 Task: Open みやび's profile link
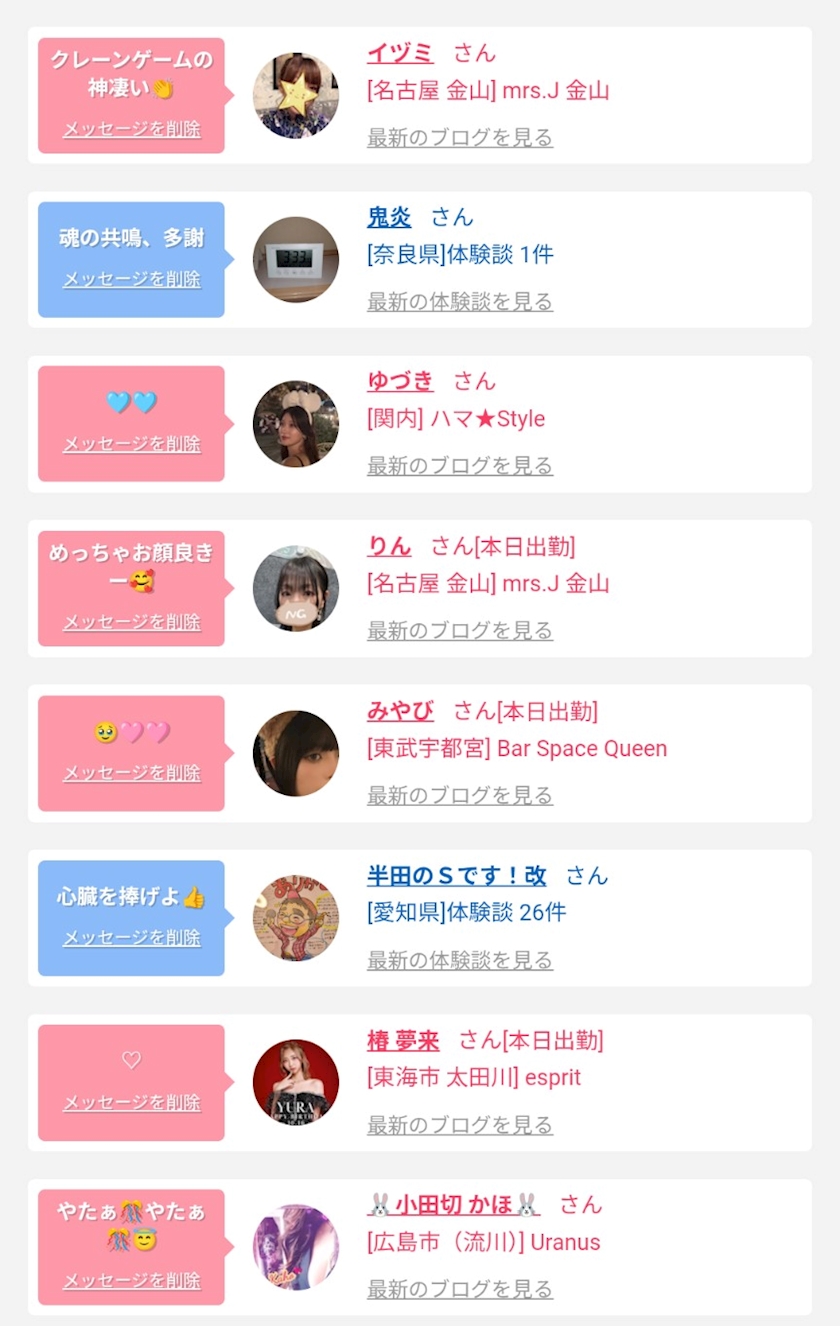coord(400,711)
